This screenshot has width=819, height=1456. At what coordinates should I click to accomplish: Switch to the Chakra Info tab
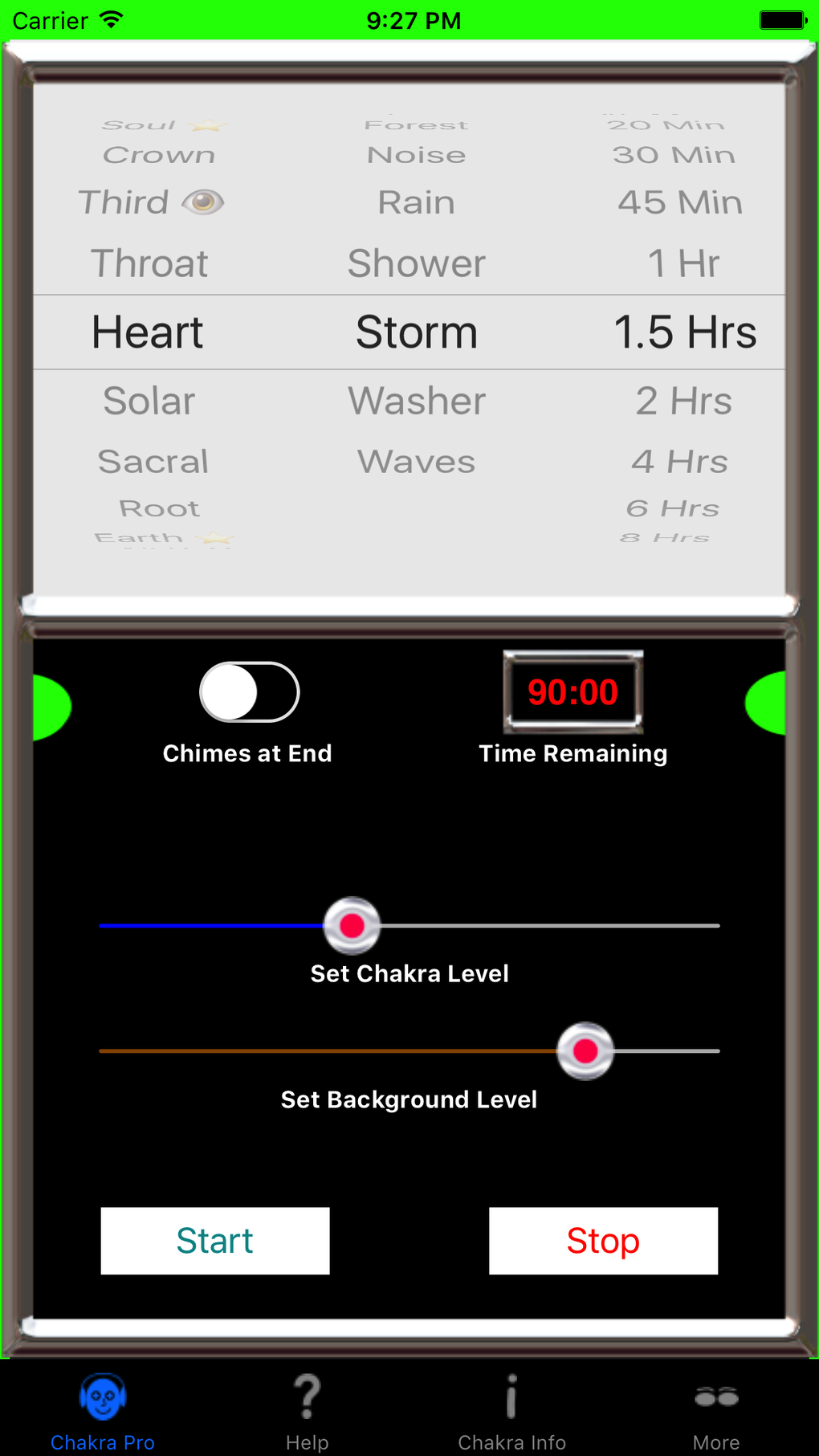(x=512, y=1412)
